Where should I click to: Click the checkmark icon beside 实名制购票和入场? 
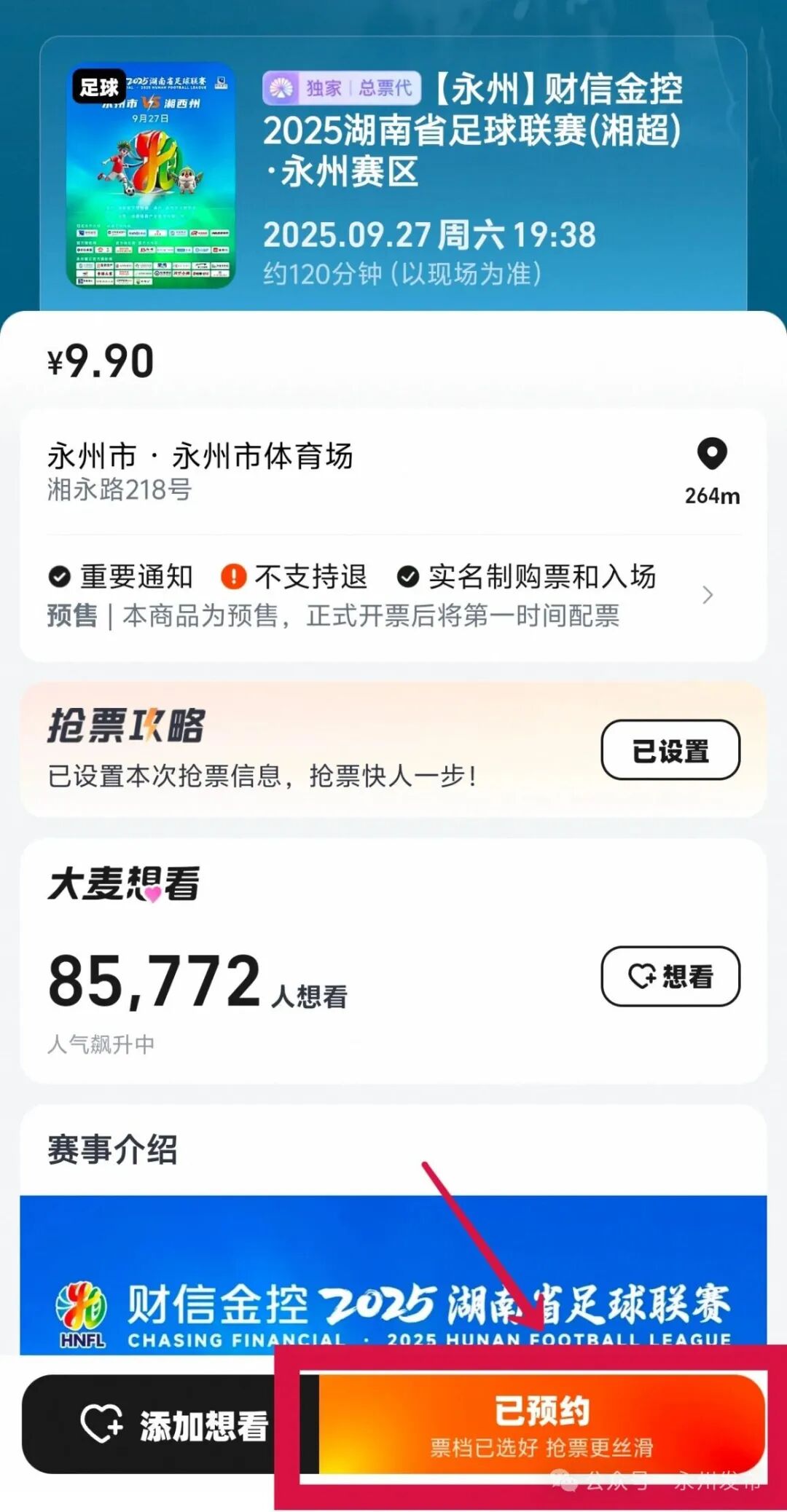pos(410,576)
